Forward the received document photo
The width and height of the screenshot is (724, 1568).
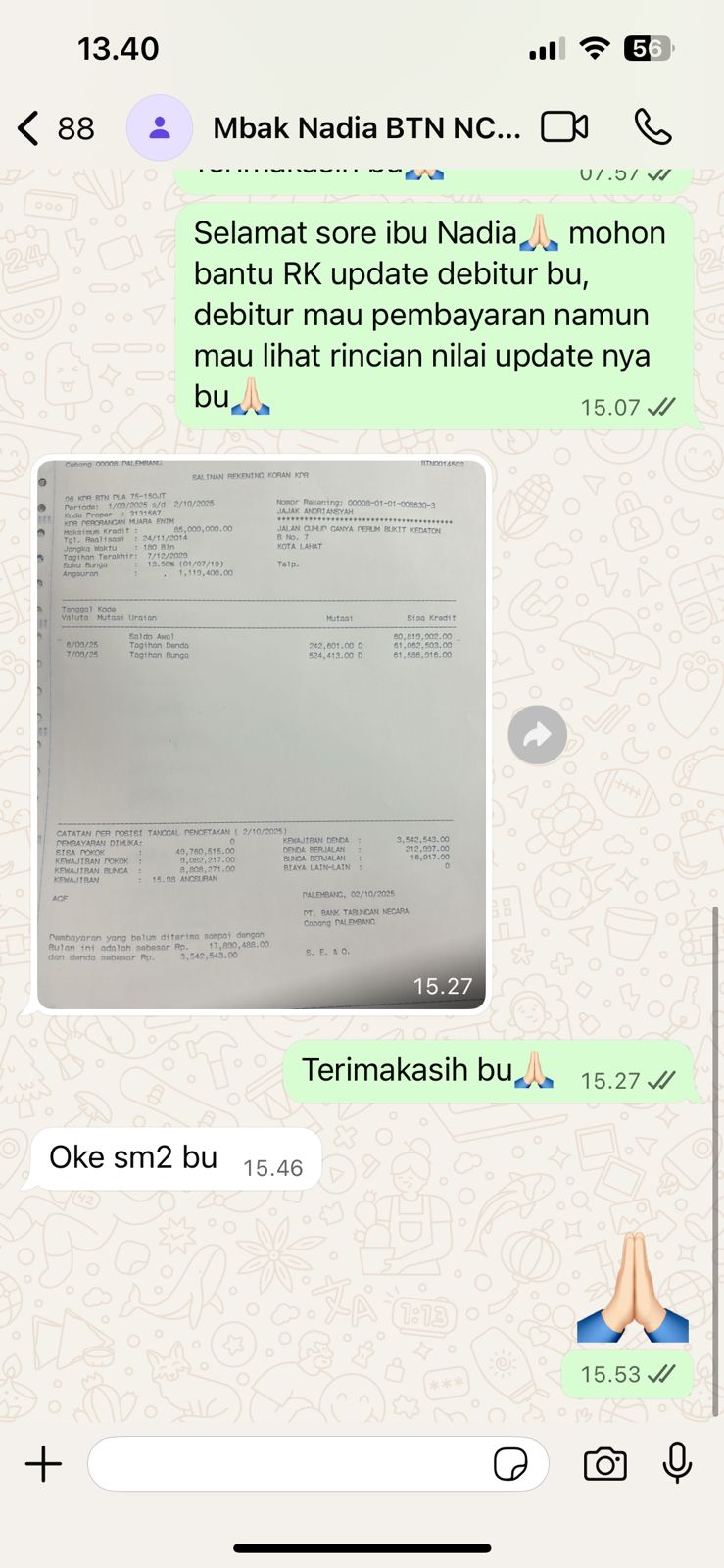(x=537, y=734)
